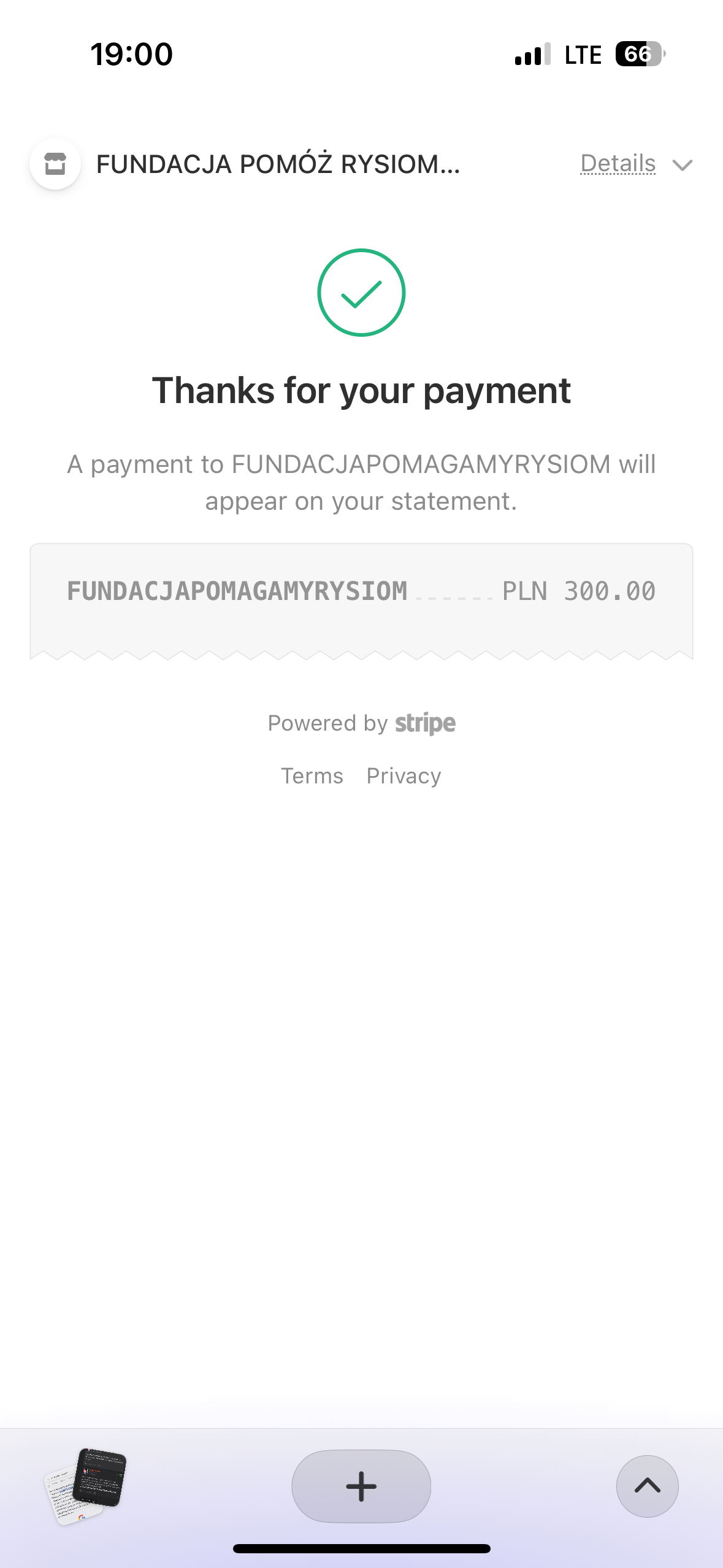Open the Terms link

(x=312, y=776)
